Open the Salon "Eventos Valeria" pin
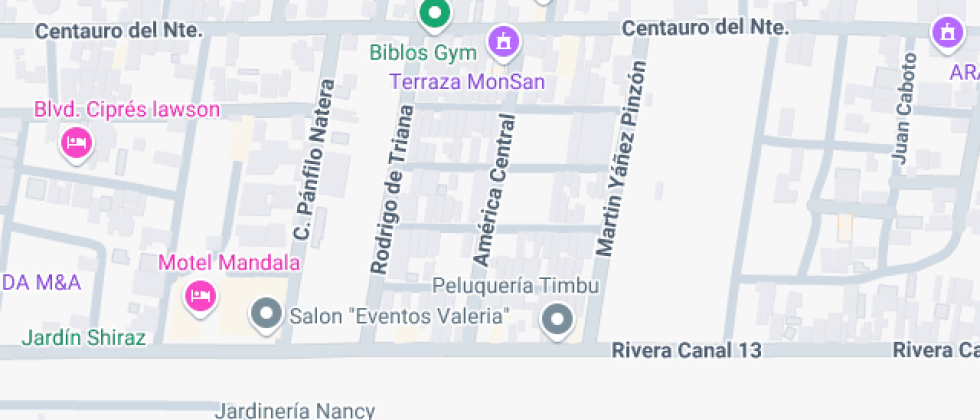This screenshot has width=980, height=420. tap(266, 316)
